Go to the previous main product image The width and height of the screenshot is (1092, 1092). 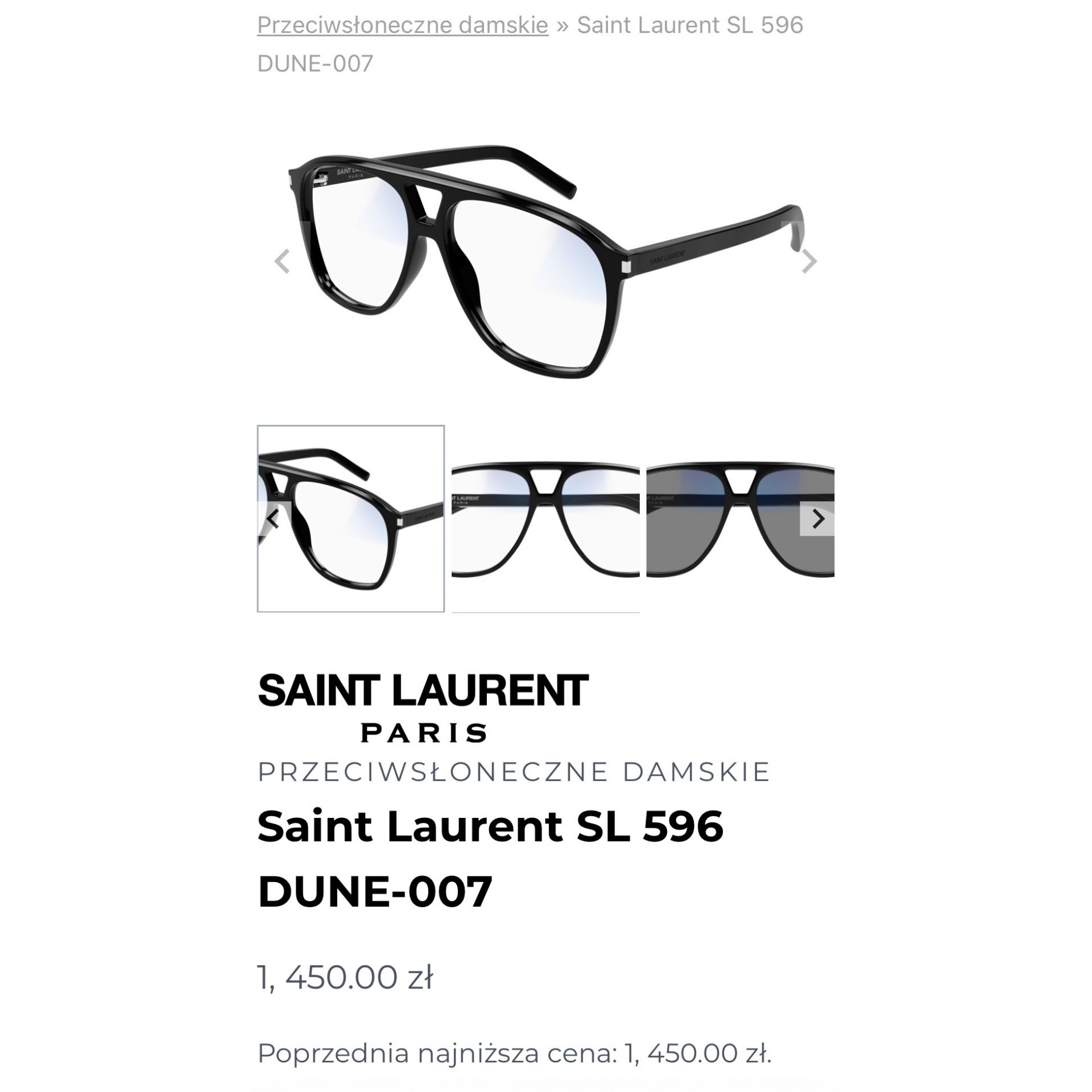coord(282,262)
